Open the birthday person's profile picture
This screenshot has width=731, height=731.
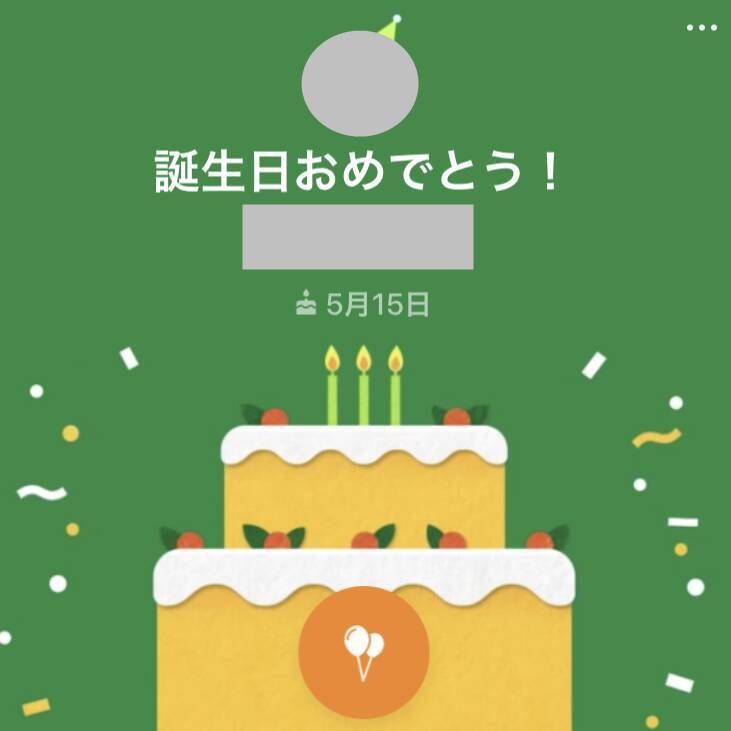click(360, 84)
